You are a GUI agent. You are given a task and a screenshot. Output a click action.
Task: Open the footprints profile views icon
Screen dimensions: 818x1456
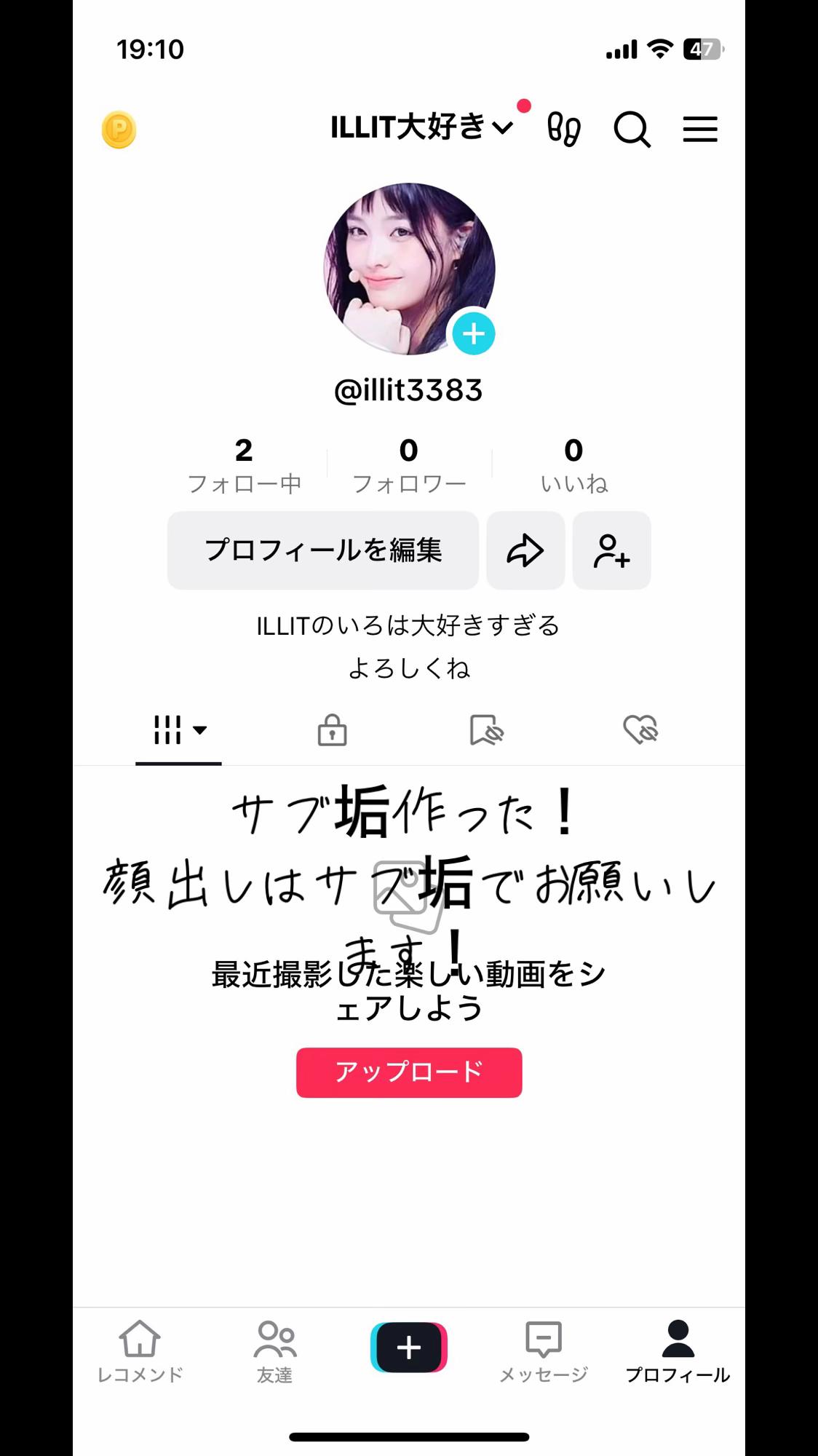(564, 130)
